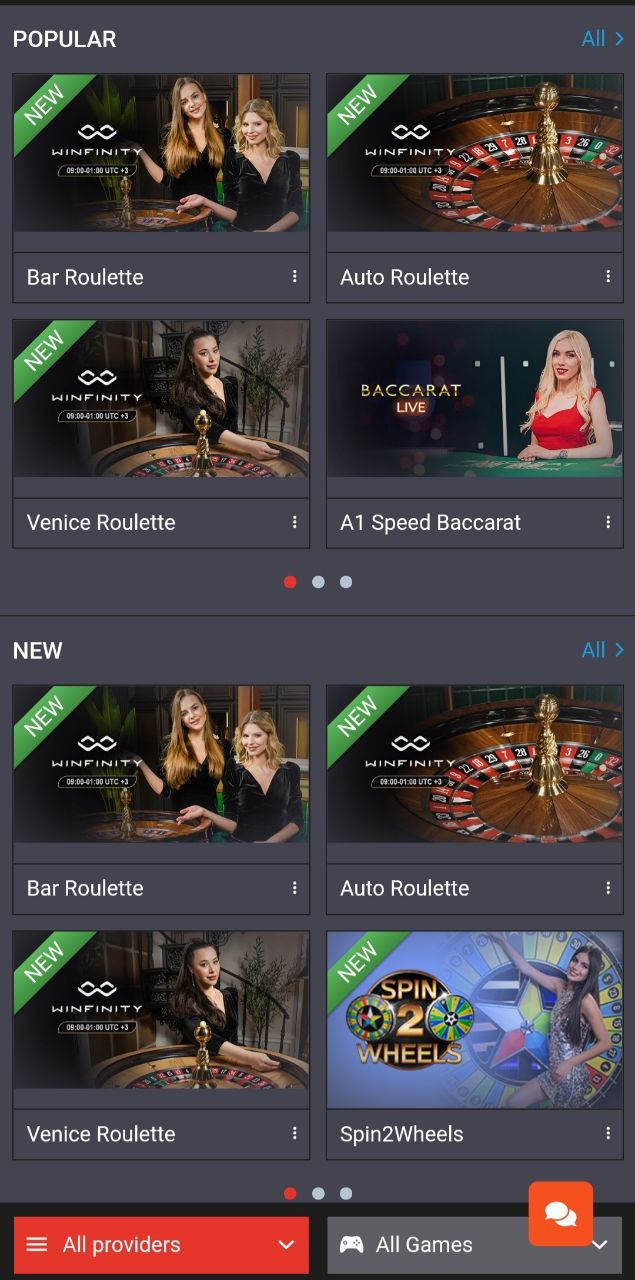The height and width of the screenshot is (1280, 635).
Task: Open Venice Roulette in New section
Action: click(161, 1010)
